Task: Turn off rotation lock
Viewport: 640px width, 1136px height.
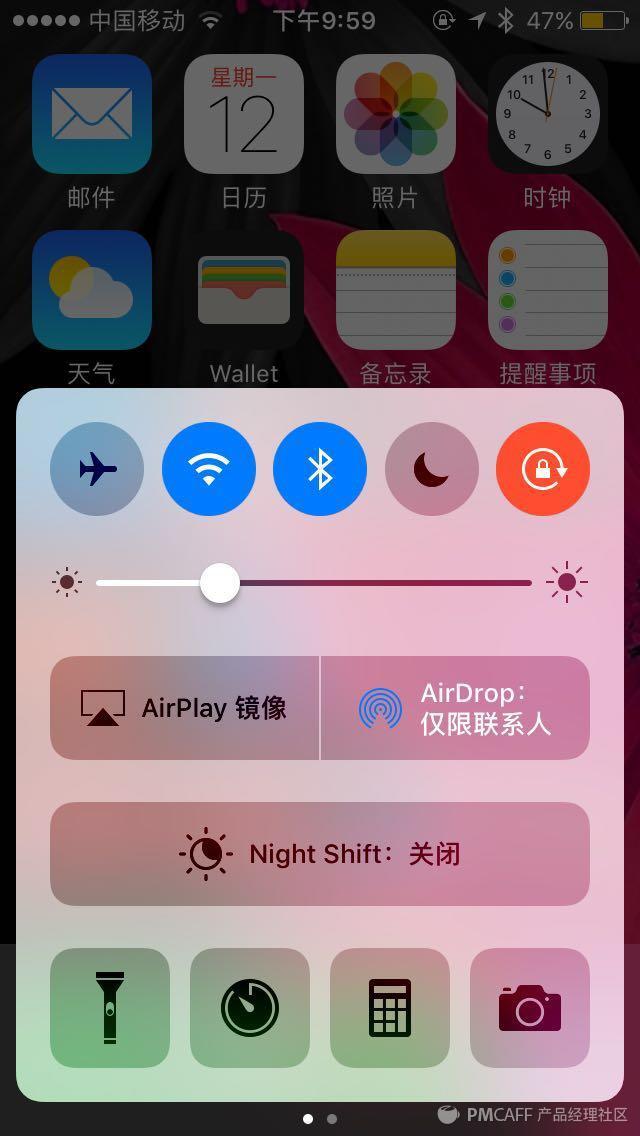Action: pos(543,469)
